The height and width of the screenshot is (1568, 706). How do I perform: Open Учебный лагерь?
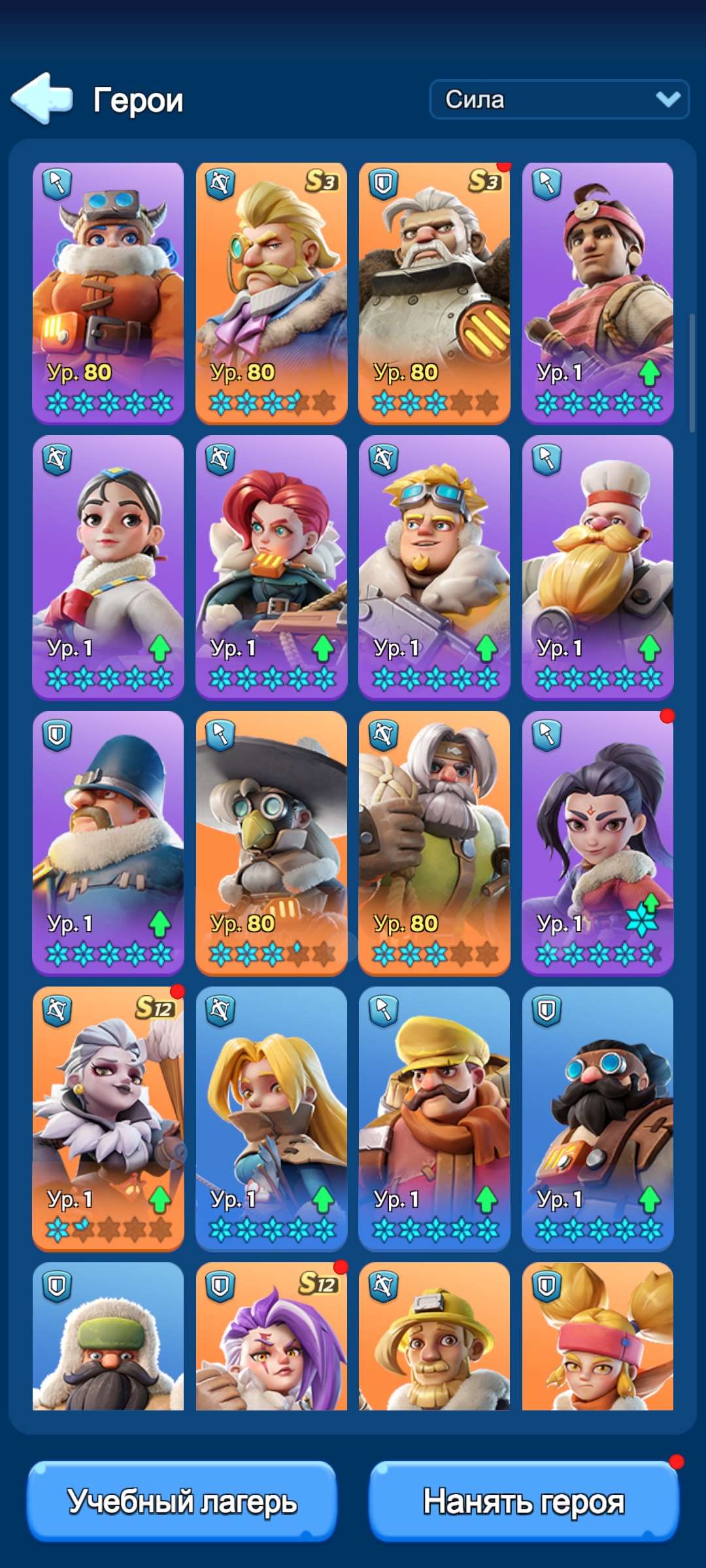(182, 1501)
